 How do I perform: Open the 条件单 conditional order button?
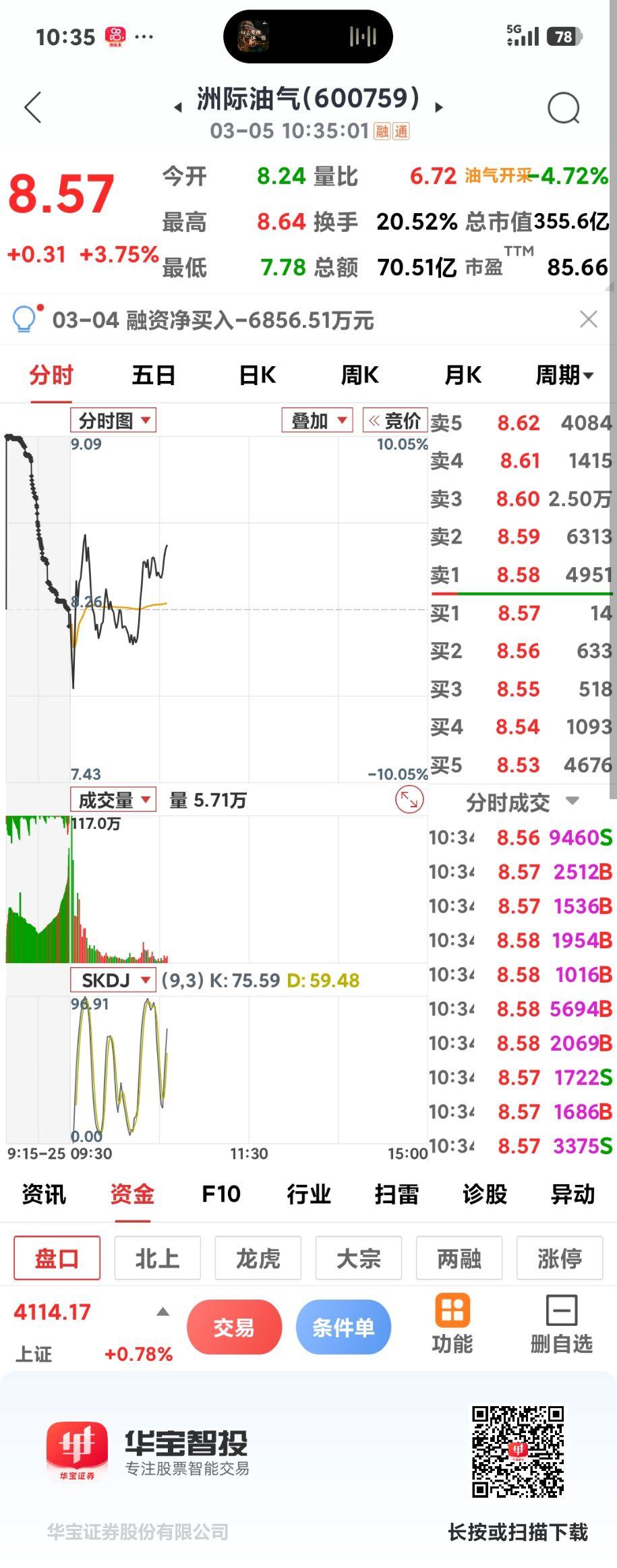pos(344,1325)
